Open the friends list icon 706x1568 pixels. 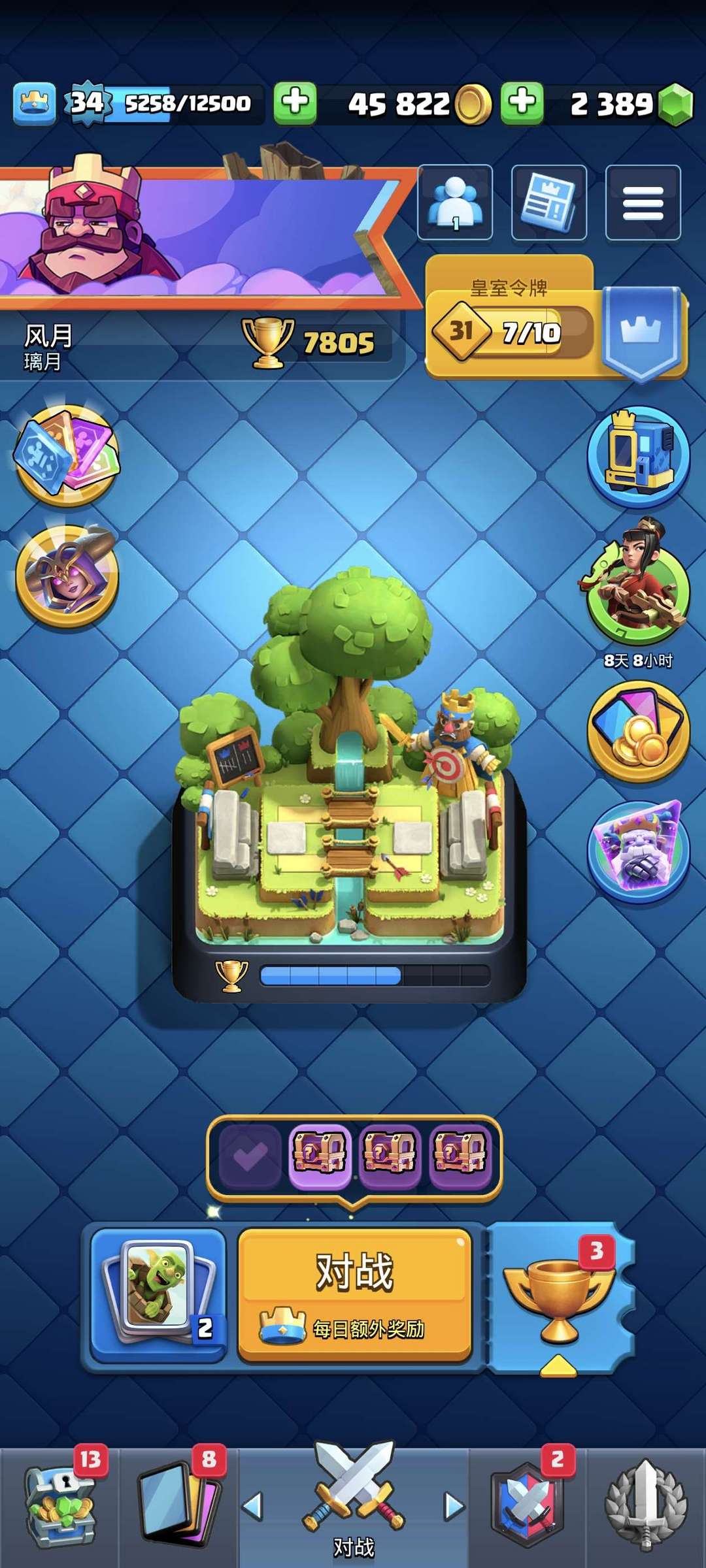click(x=455, y=203)
